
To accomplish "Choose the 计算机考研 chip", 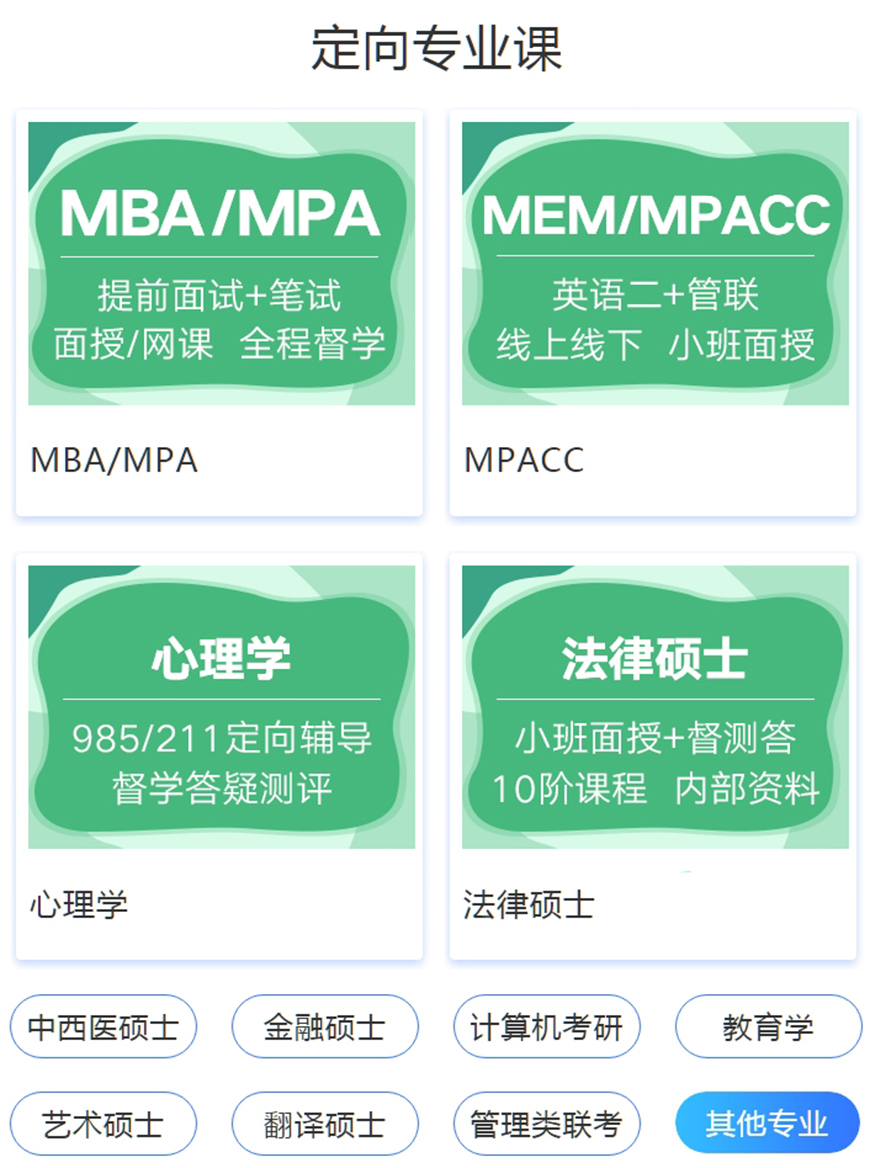I will click(547, 1027).
